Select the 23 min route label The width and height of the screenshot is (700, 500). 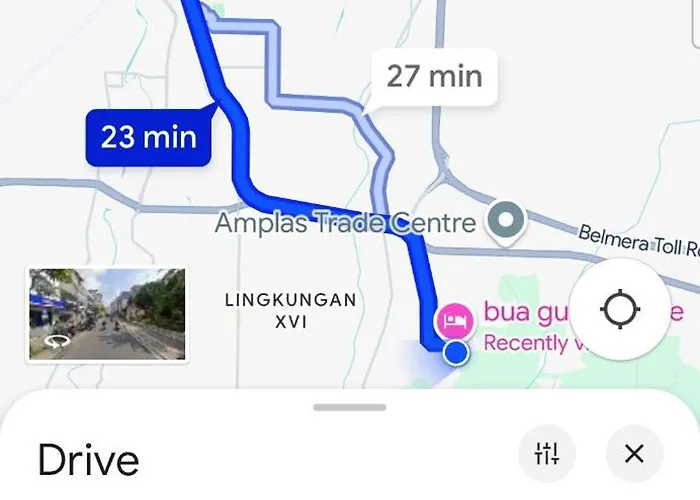[x=148, y=137]
